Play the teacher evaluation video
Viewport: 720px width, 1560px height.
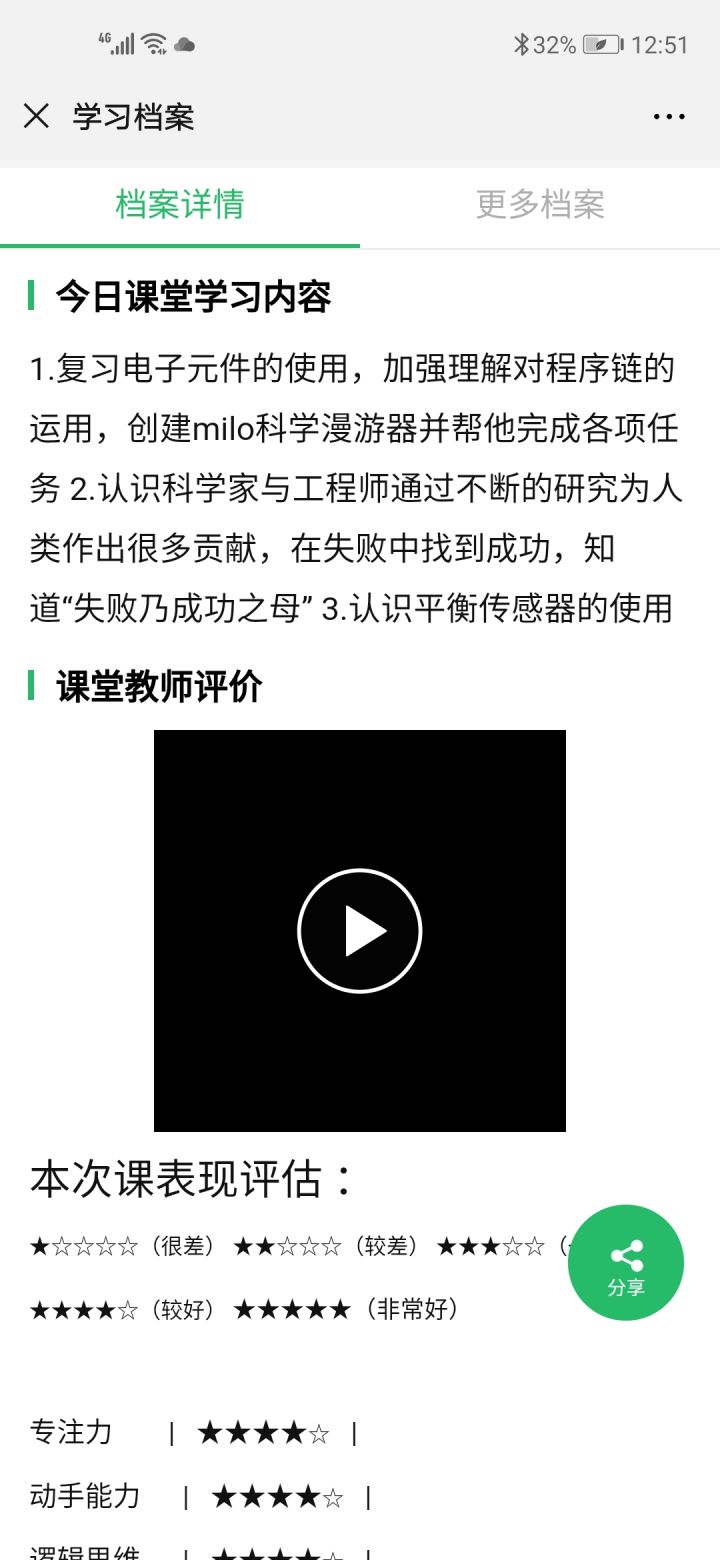pos(360,931)
